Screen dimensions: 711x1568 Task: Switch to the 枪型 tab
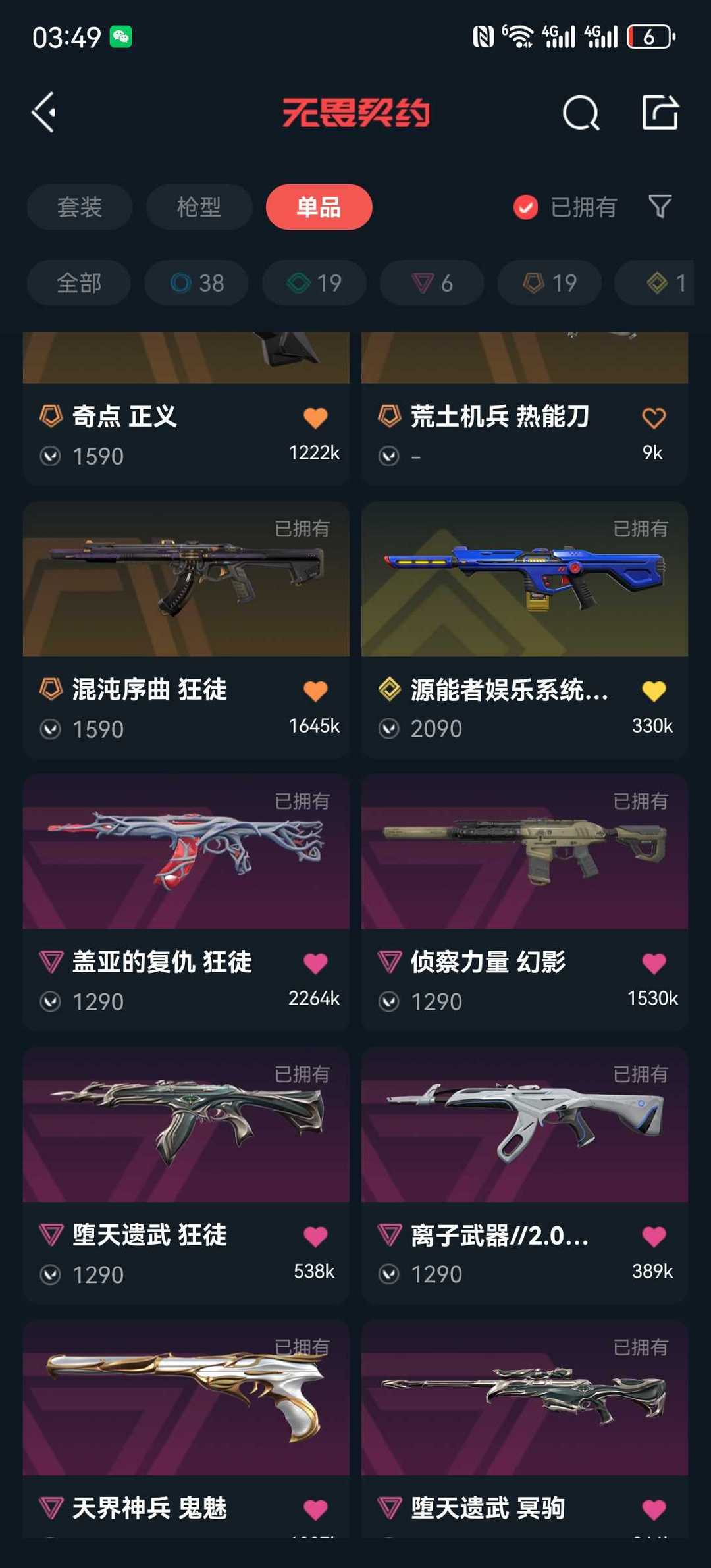(x=199, y=207)
